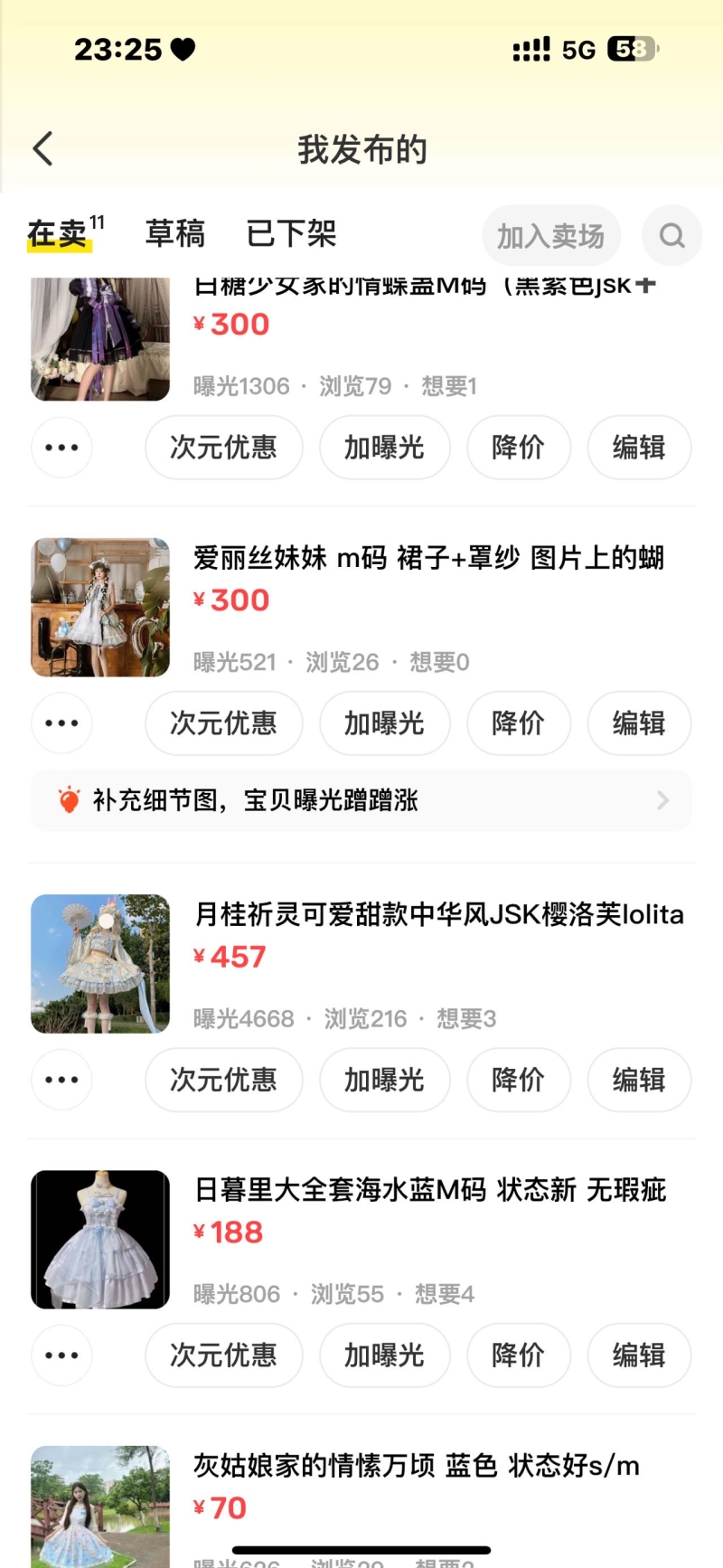Tap the 加入卖场 button
Screen dimensions: 723x1568
point(550,236)
